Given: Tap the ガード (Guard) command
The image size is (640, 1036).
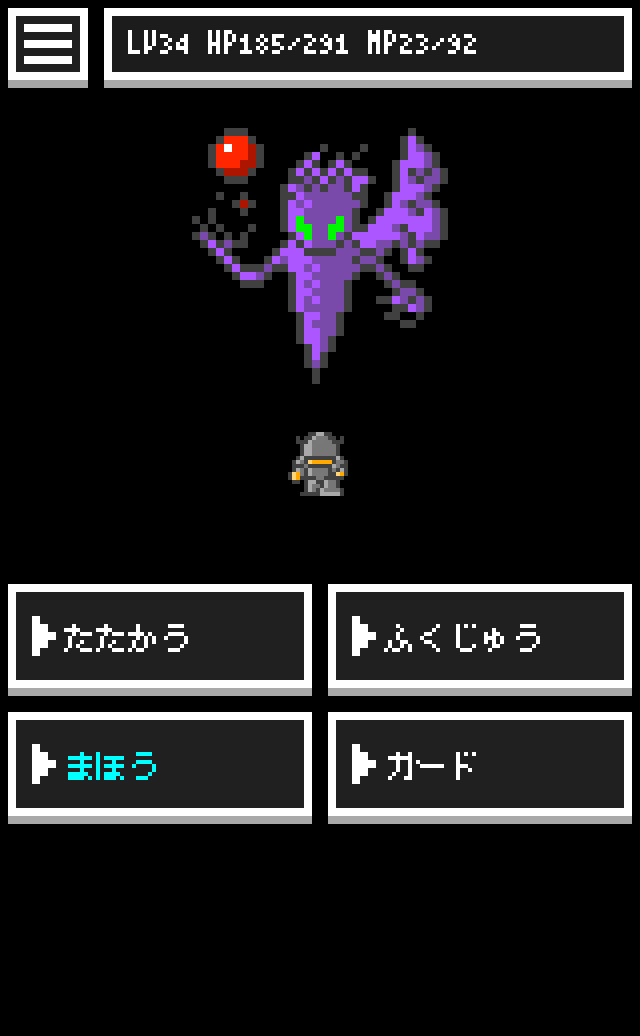Looking at the screenshot, I should 480,765.
